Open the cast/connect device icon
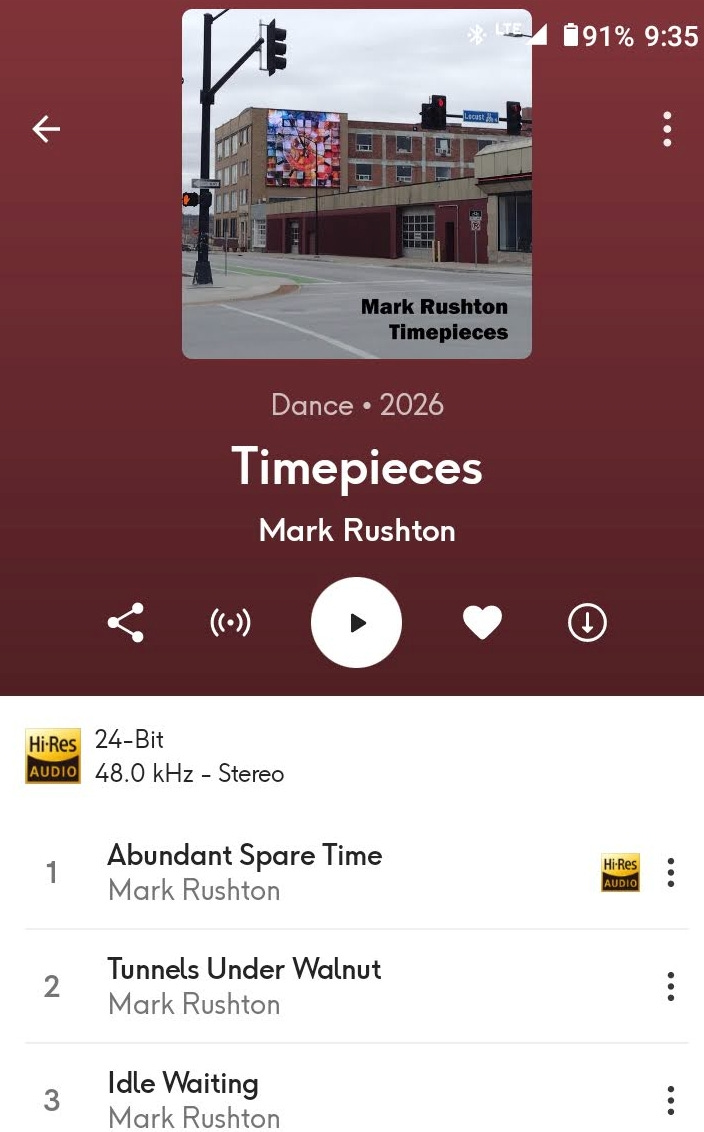The width and height of the screenshot is (704, 1132). point(230,622)
